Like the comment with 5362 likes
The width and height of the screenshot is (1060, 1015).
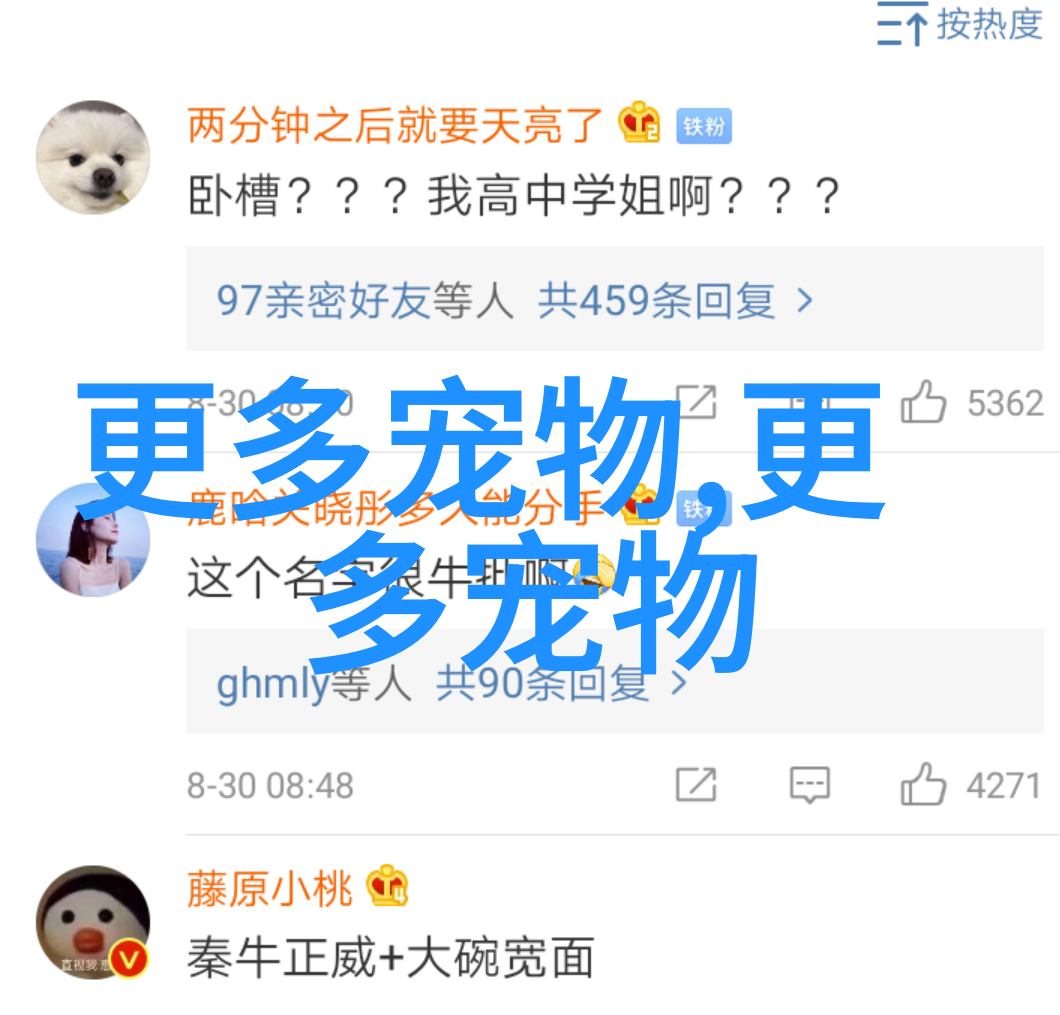[923, 403]
